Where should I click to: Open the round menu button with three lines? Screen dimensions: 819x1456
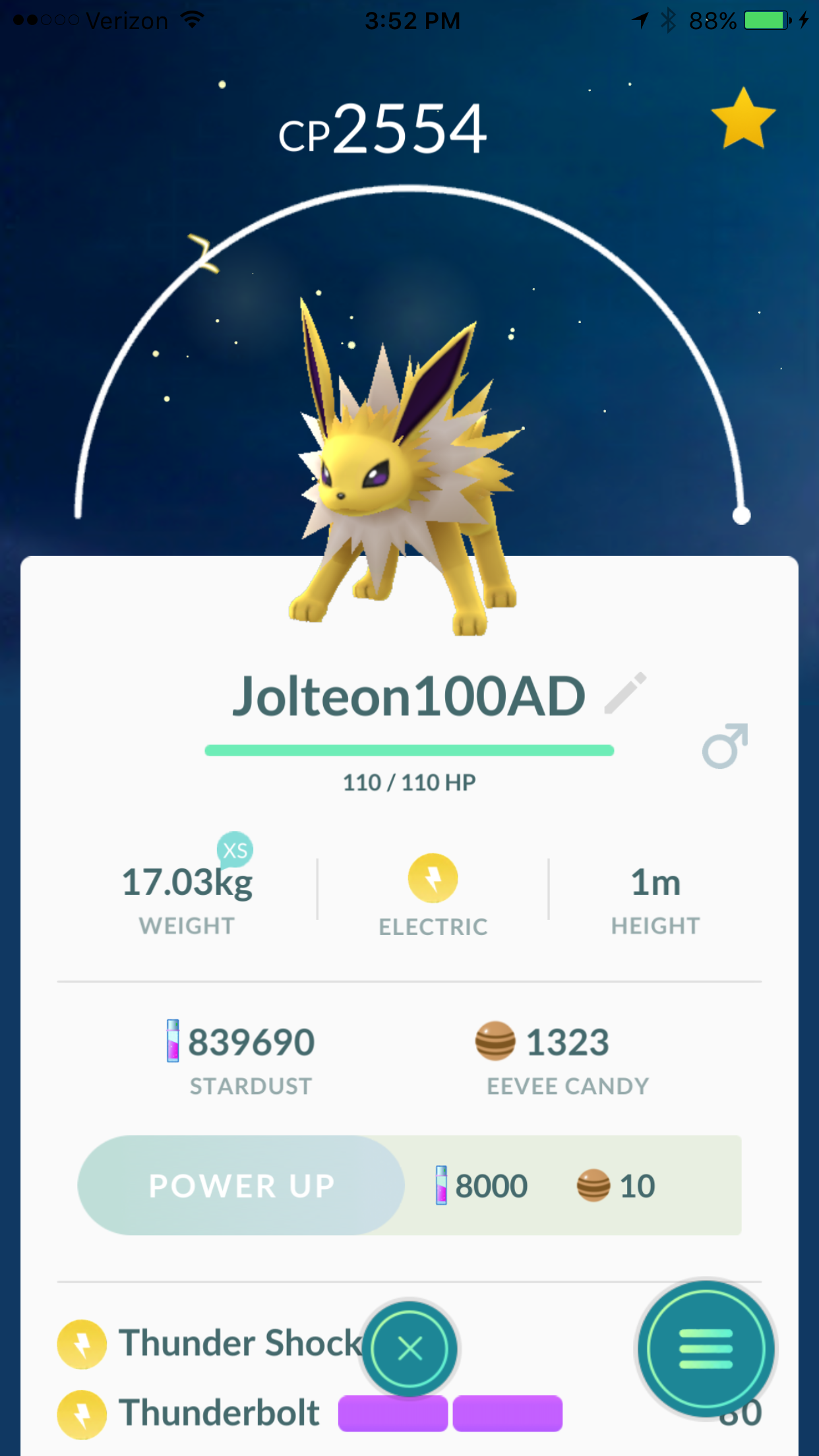click(x=706, y=1349)
